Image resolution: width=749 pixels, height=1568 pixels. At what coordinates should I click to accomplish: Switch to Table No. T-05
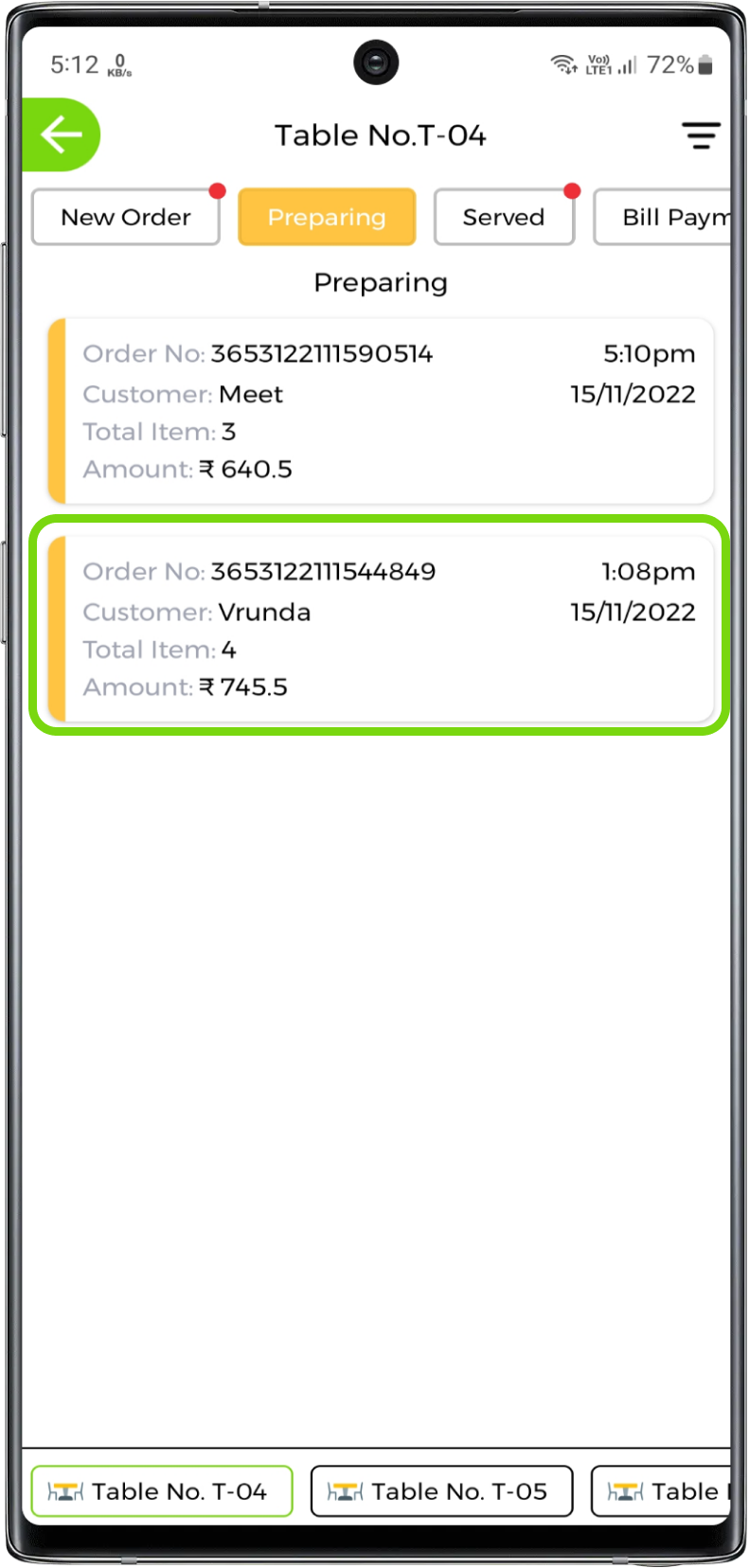pos(441,1491)
